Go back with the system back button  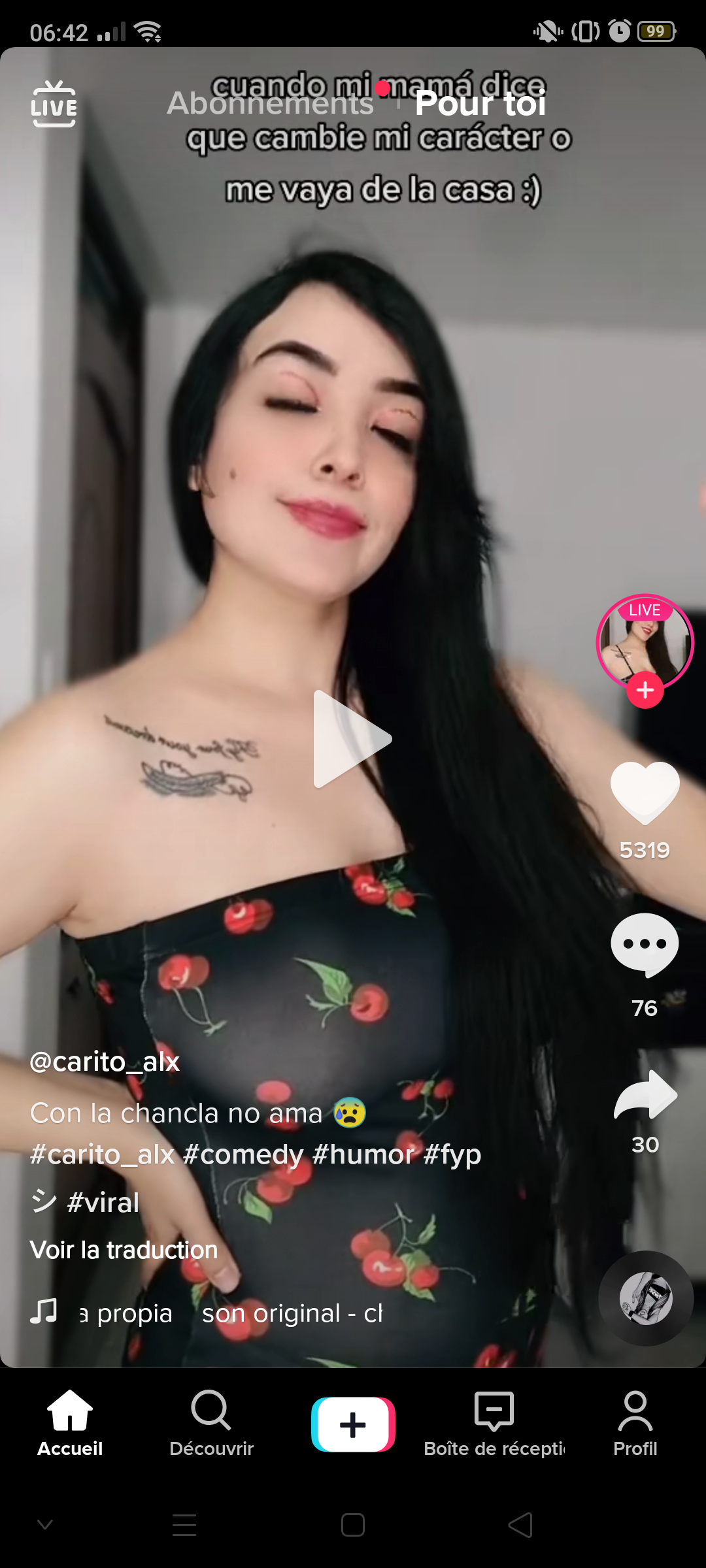click(x=520, y=1526)
